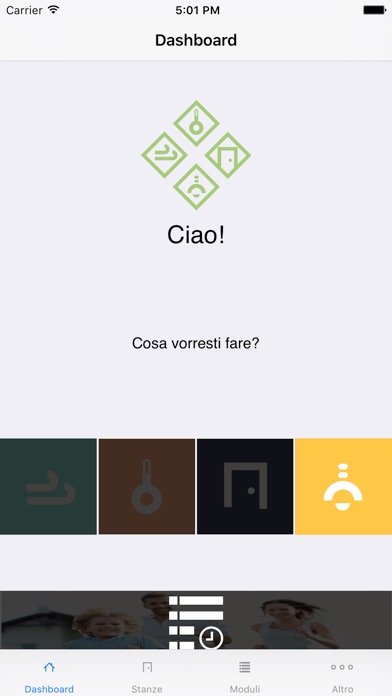The width and height of the screenshot is (392, 696).
Task: Open the scheduled list banner with clock
Action: click(196, 620)
